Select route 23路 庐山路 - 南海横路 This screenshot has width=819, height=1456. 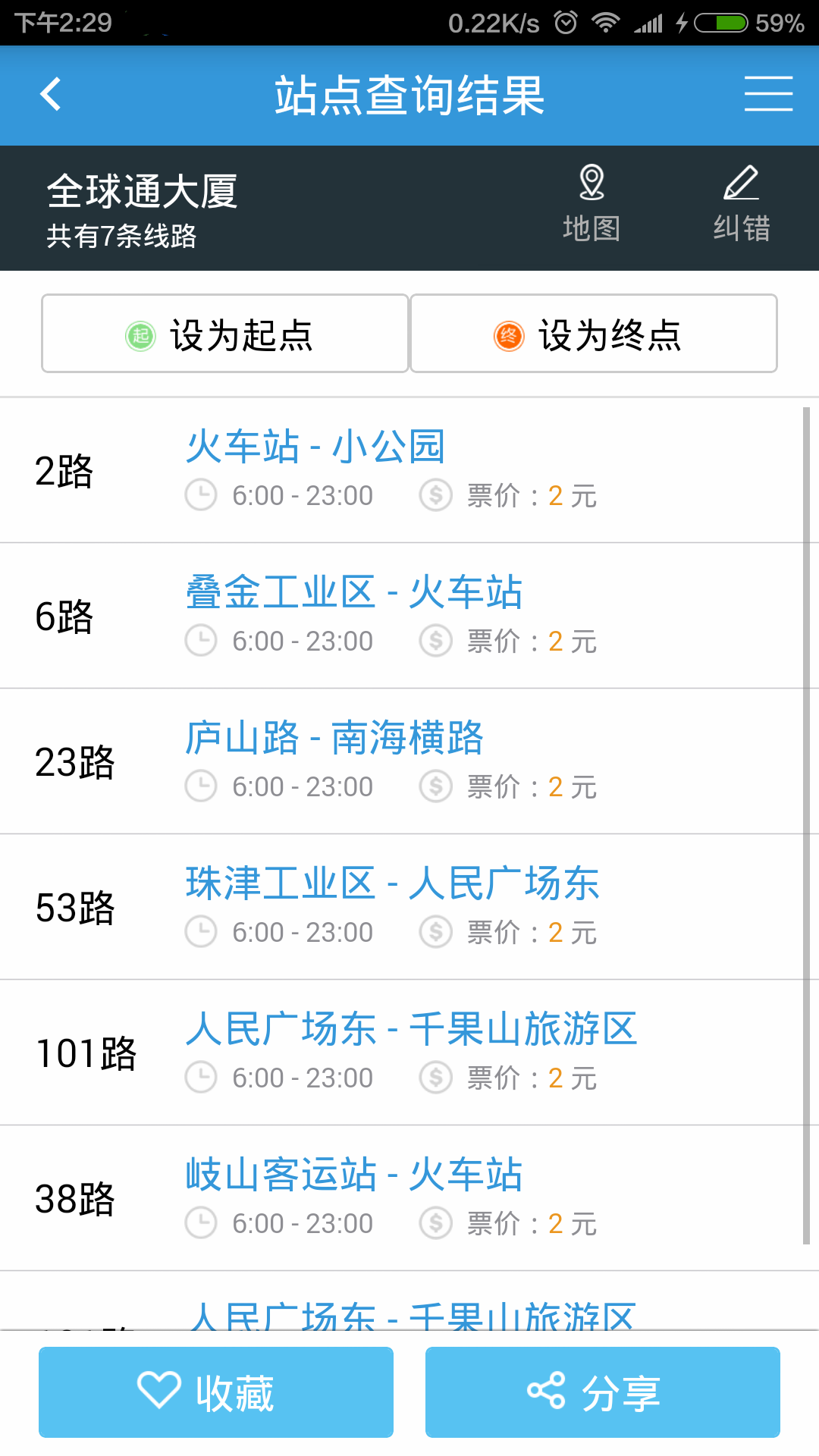tap(402, 761)
